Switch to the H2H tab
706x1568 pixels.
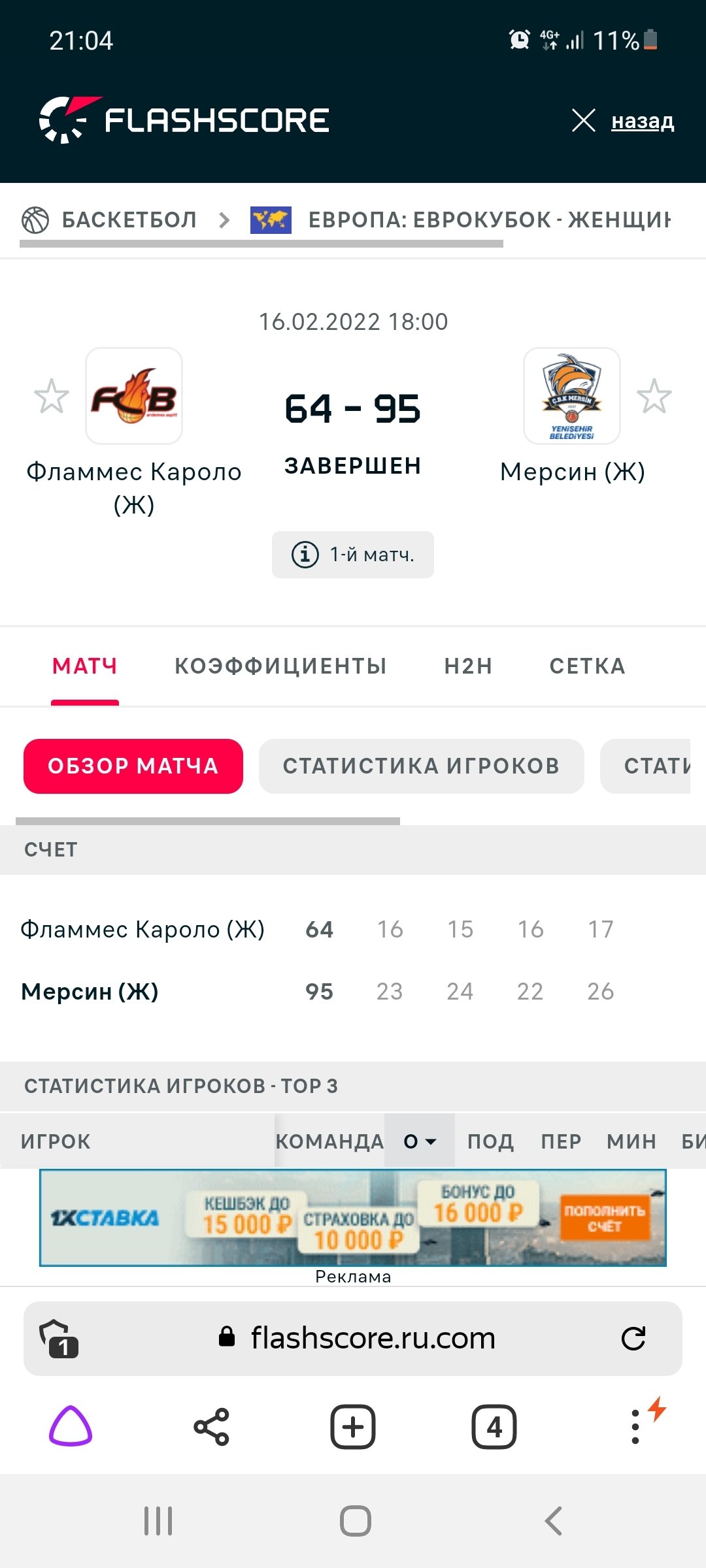click(468, 666)
